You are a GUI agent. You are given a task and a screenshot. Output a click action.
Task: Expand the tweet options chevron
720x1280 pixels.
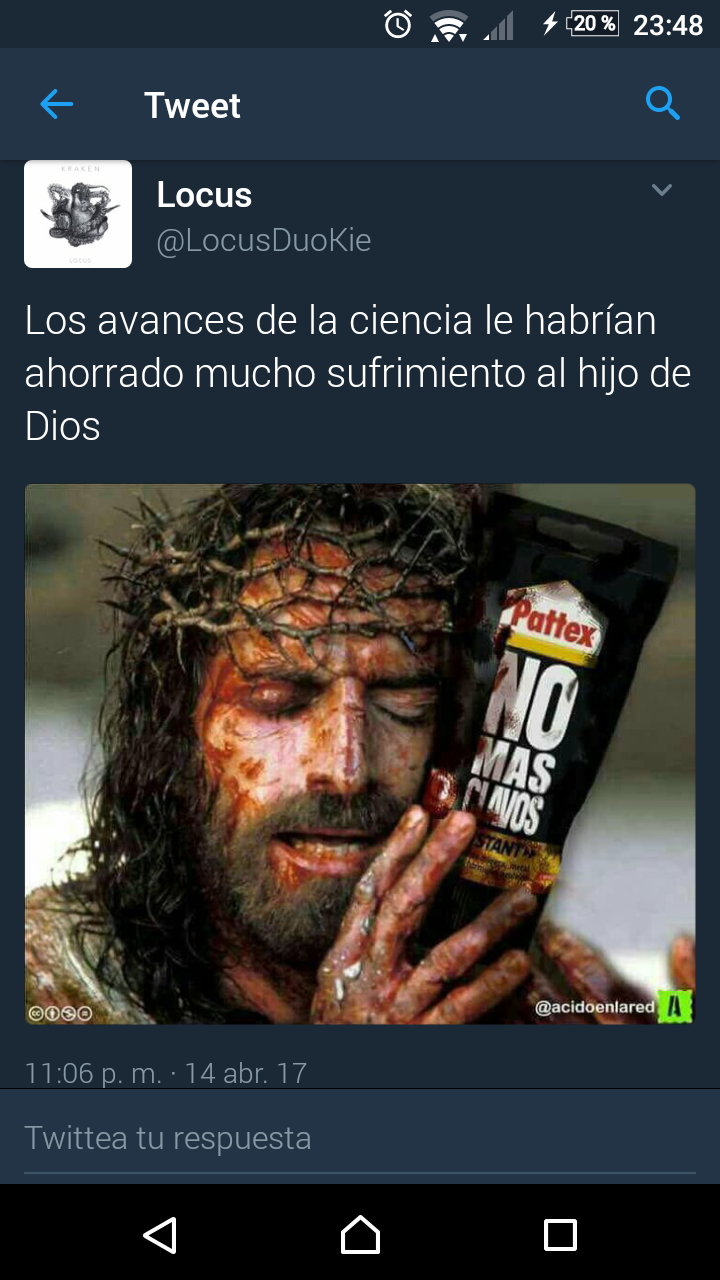tap(661, 190)
